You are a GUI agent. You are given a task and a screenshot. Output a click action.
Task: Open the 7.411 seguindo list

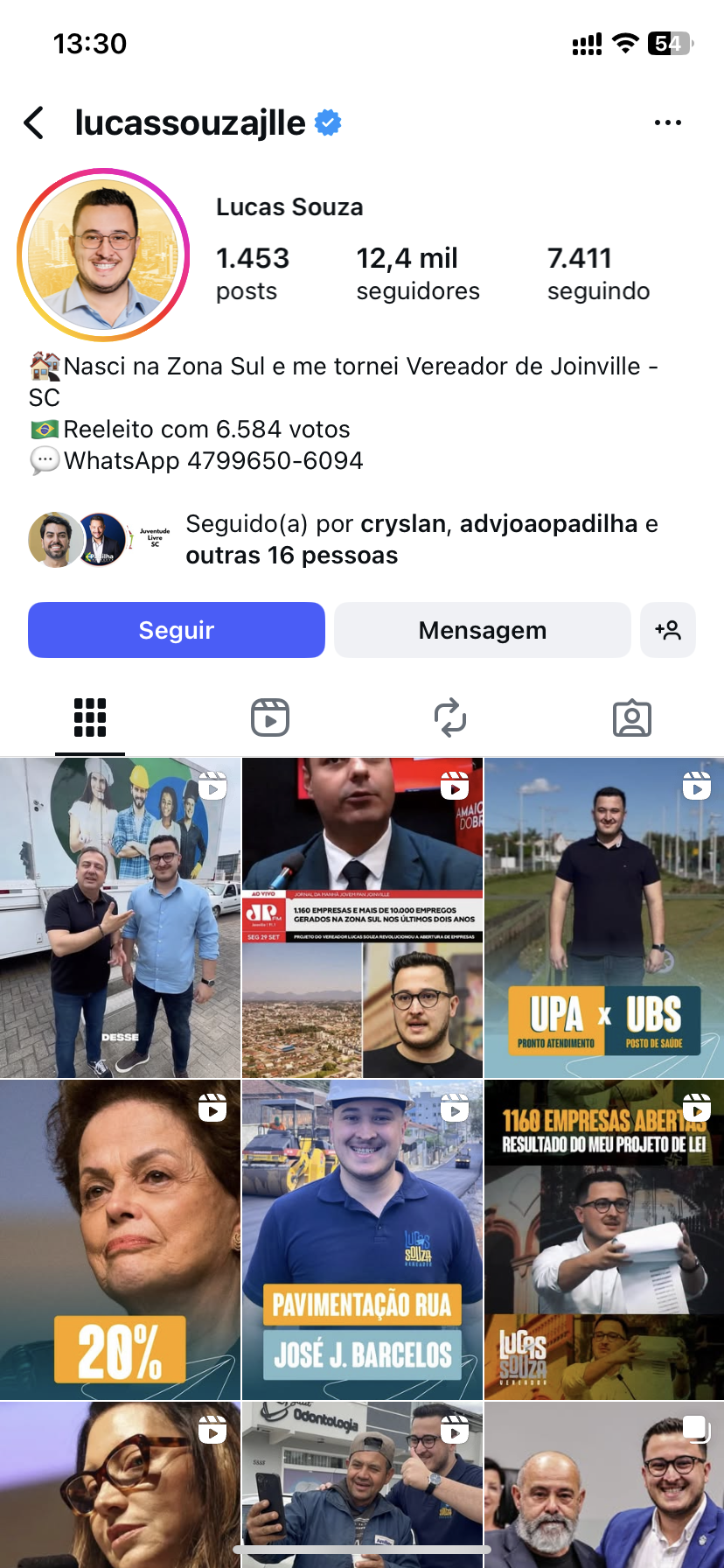click(598, 274)
